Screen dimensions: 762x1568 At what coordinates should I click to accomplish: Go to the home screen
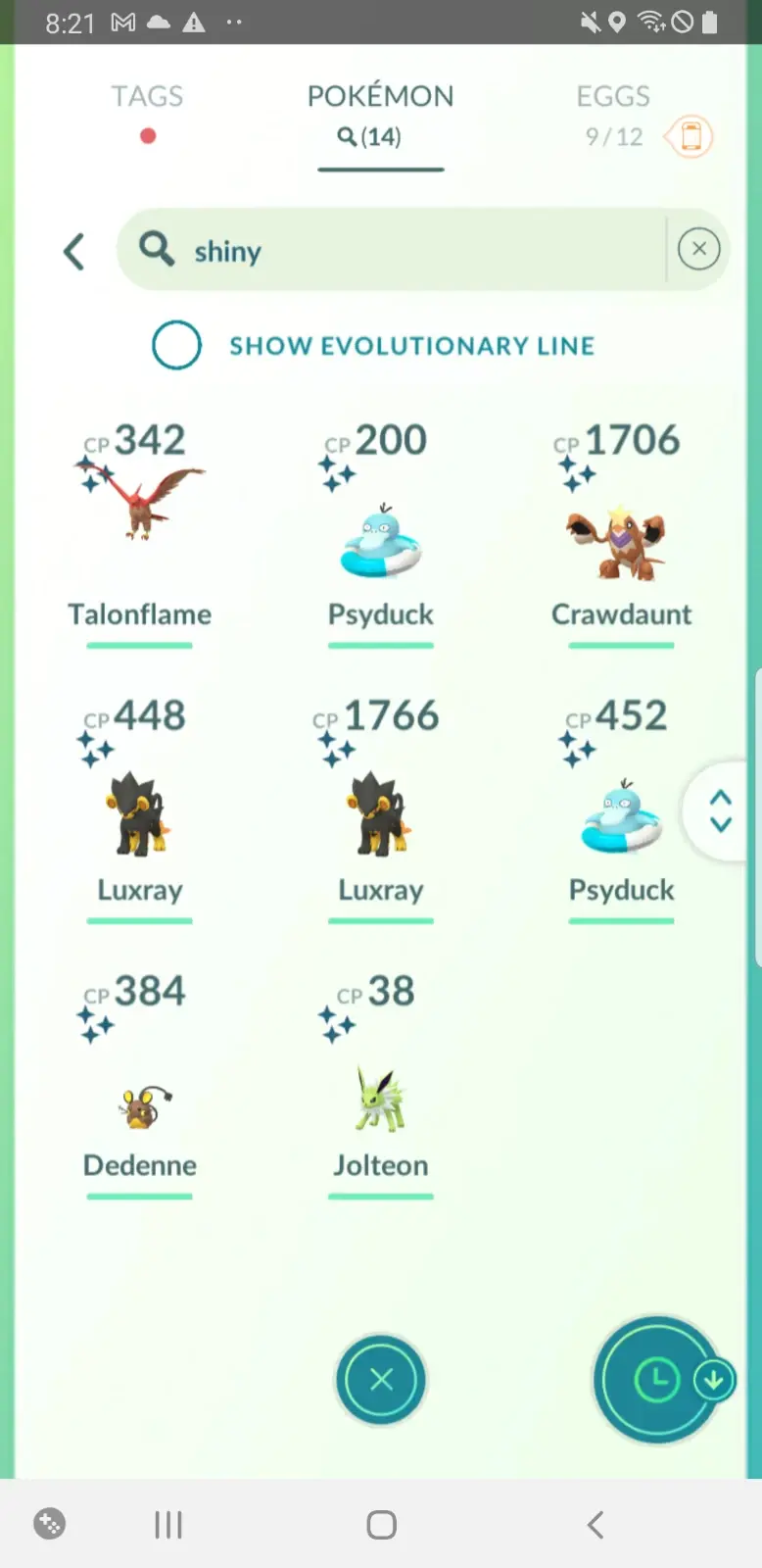(381, 1525)
